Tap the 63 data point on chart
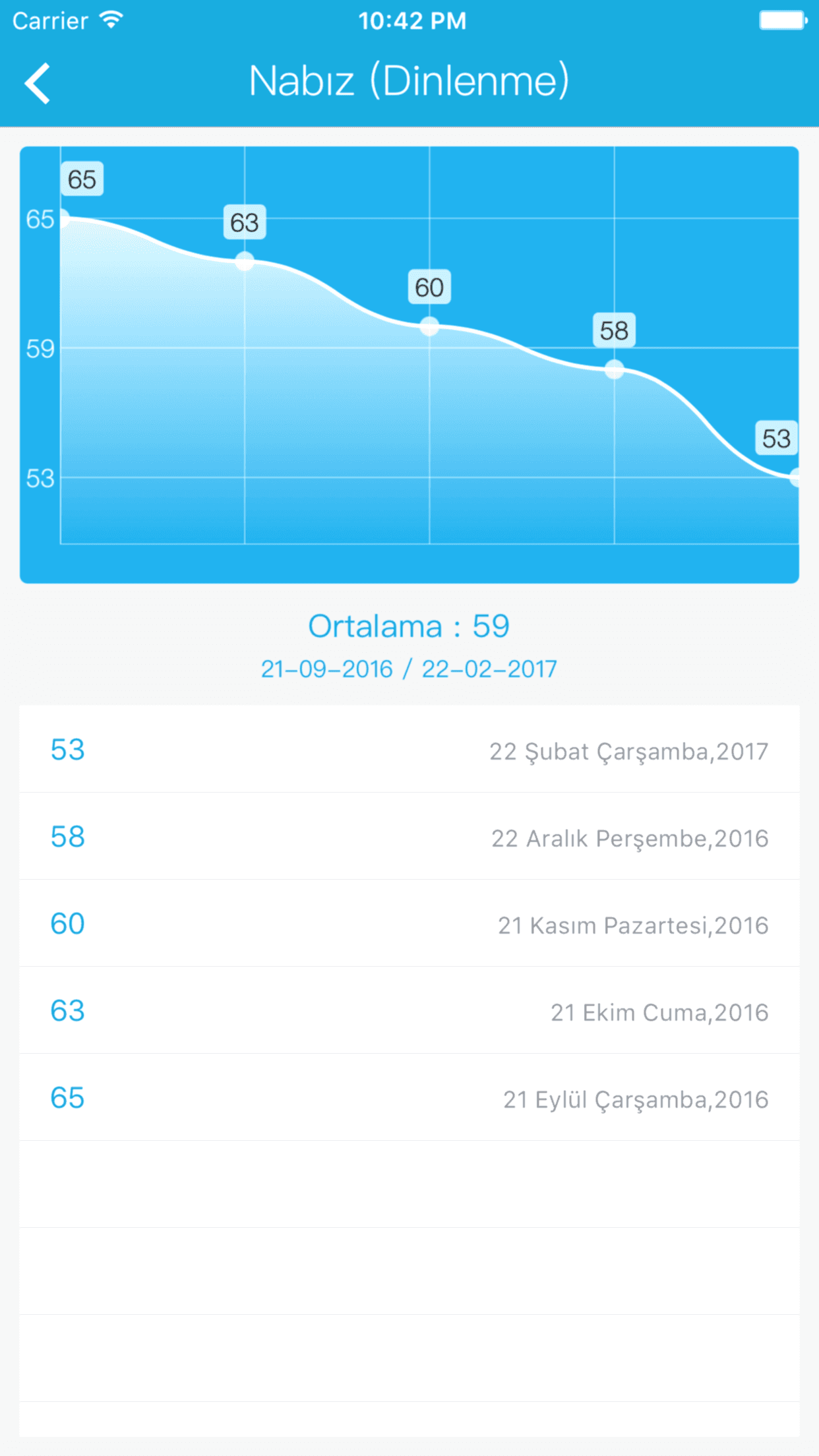The image size is (819, 1456). click(245, 261)
